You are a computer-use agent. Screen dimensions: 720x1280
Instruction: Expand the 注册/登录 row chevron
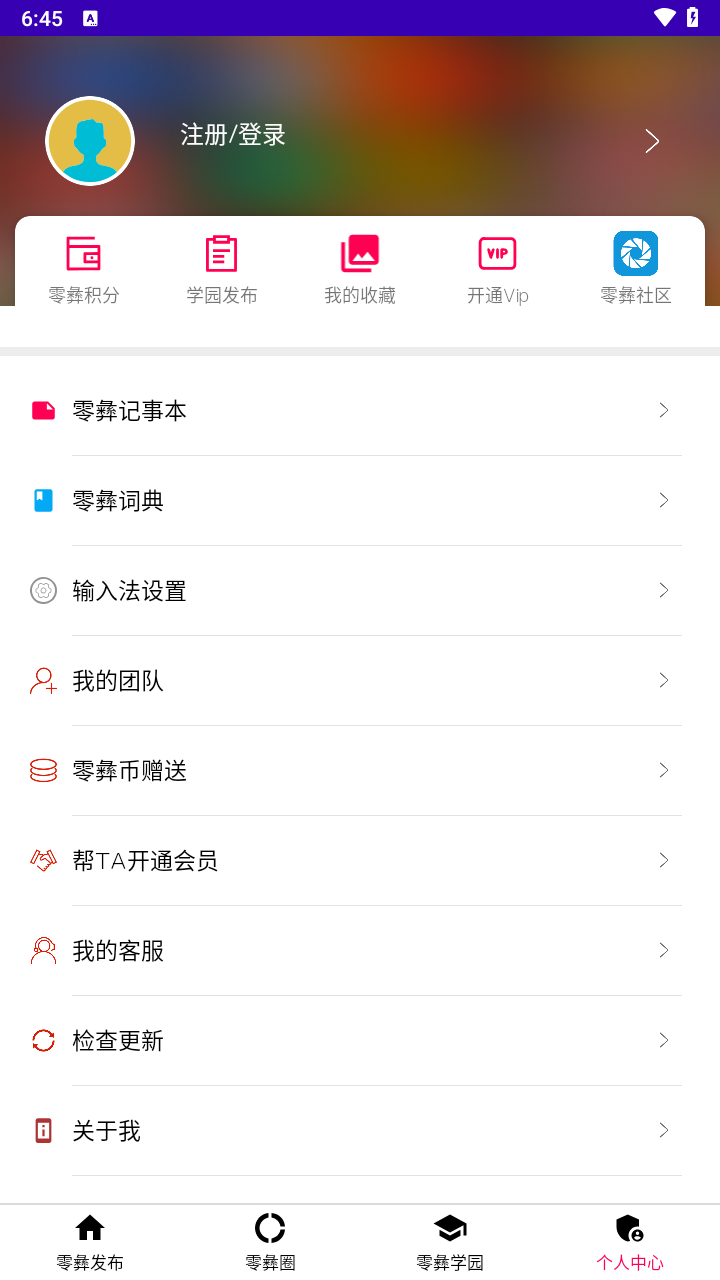point(652,141)
